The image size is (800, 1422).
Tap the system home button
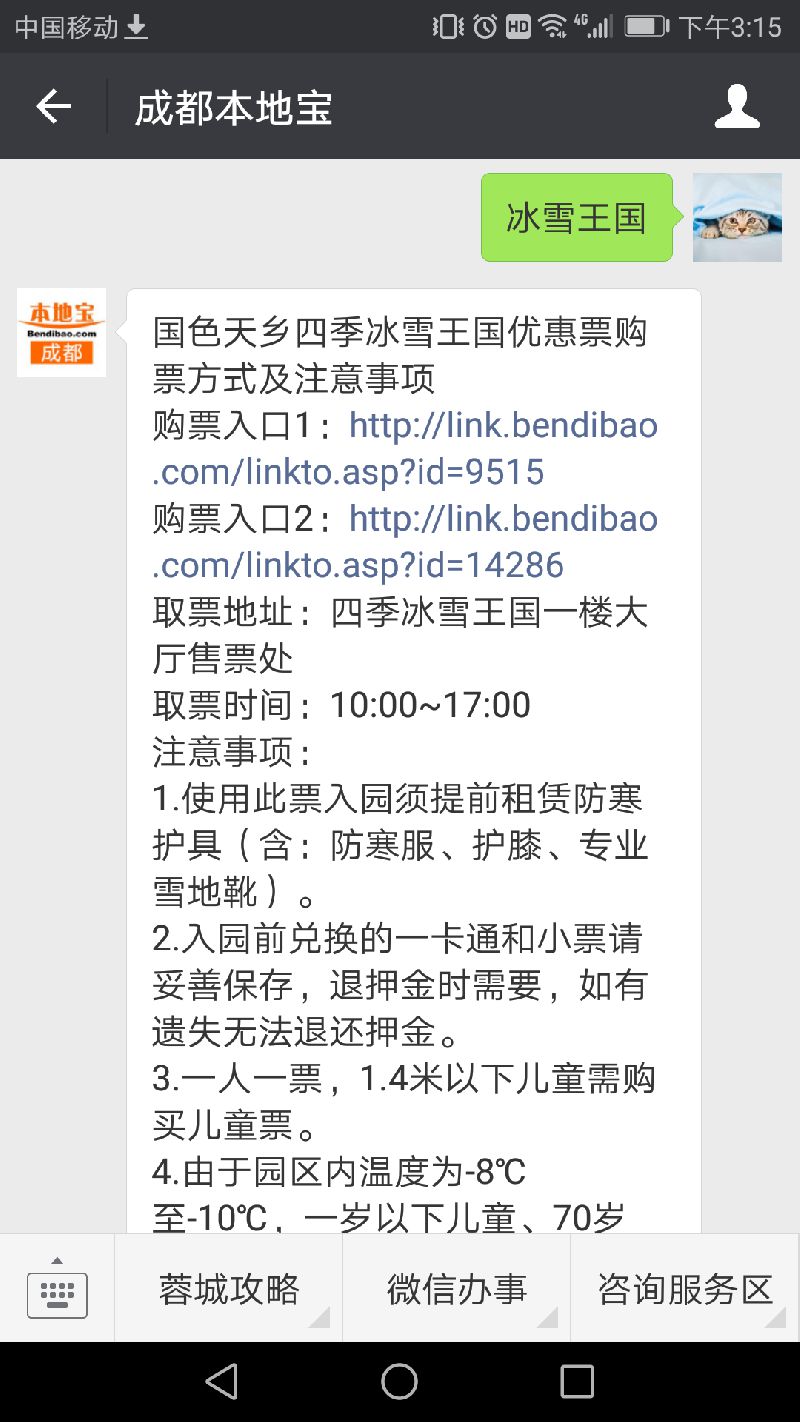pos(399,1382)
